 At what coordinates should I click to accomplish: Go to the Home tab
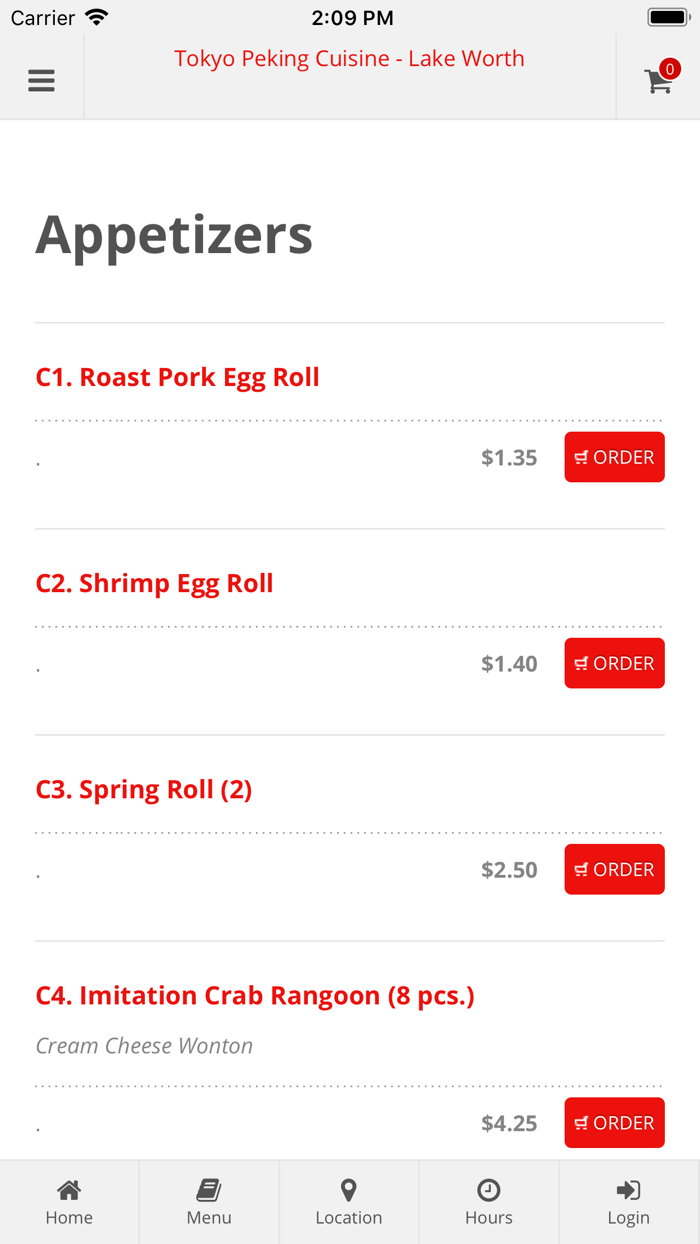pyautogui.click(x=69, y=1202)
